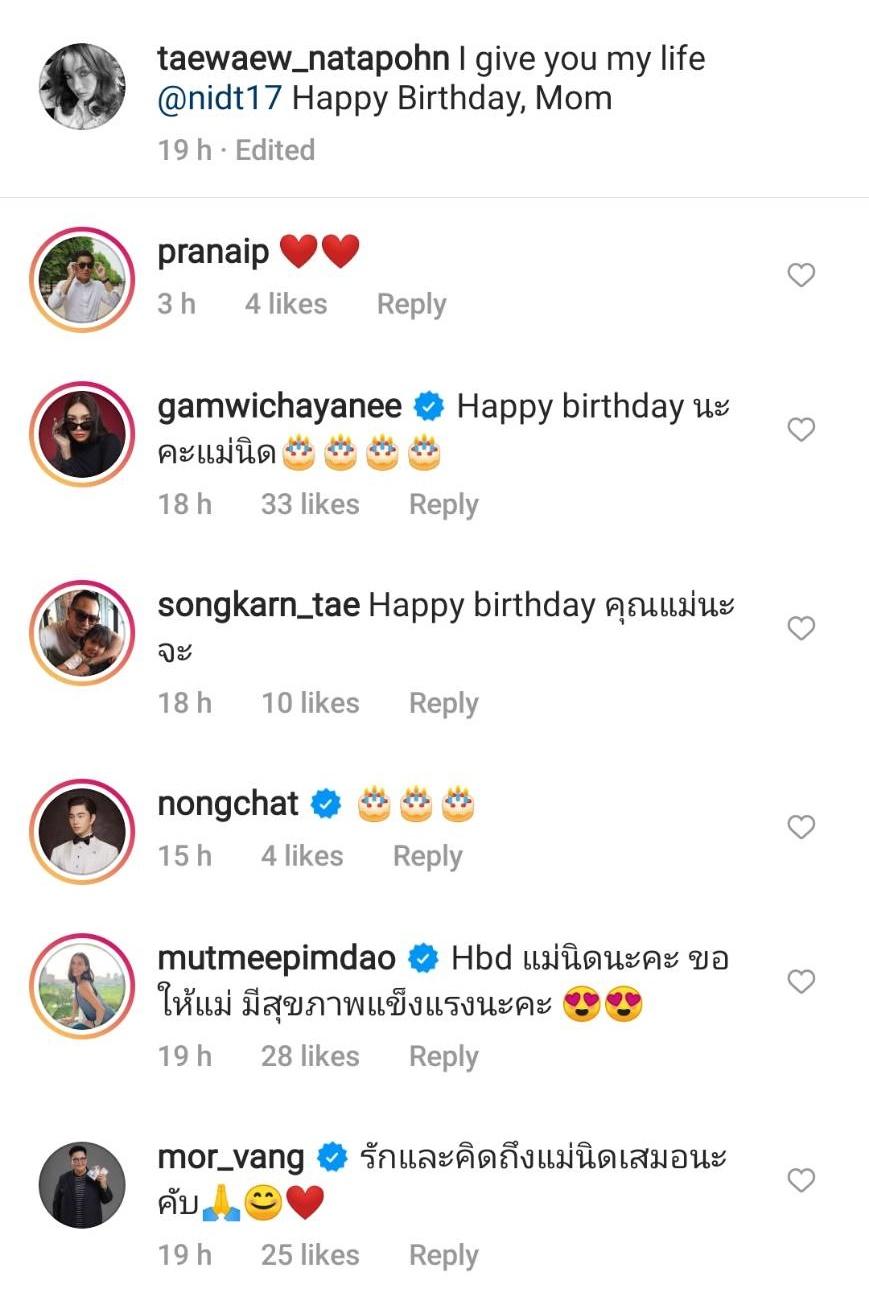Reply to songkarn_tae's comment

click(443, 703)
